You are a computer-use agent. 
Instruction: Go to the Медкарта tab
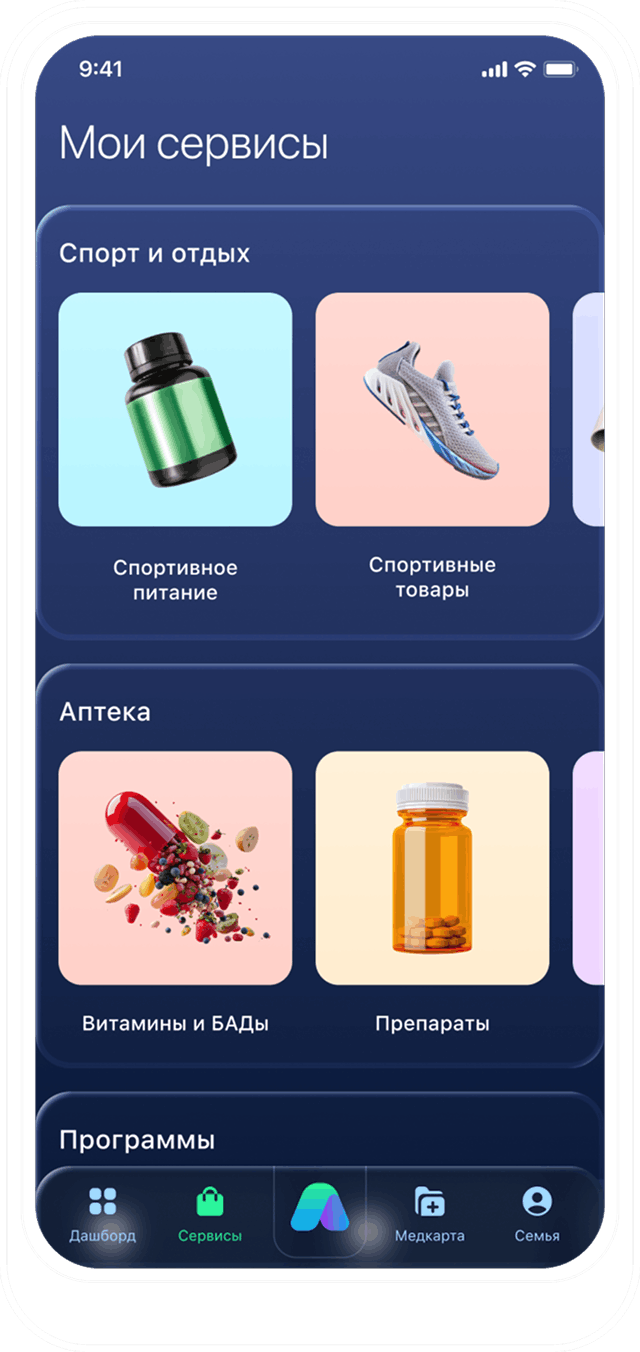(x=429, y=1213)
